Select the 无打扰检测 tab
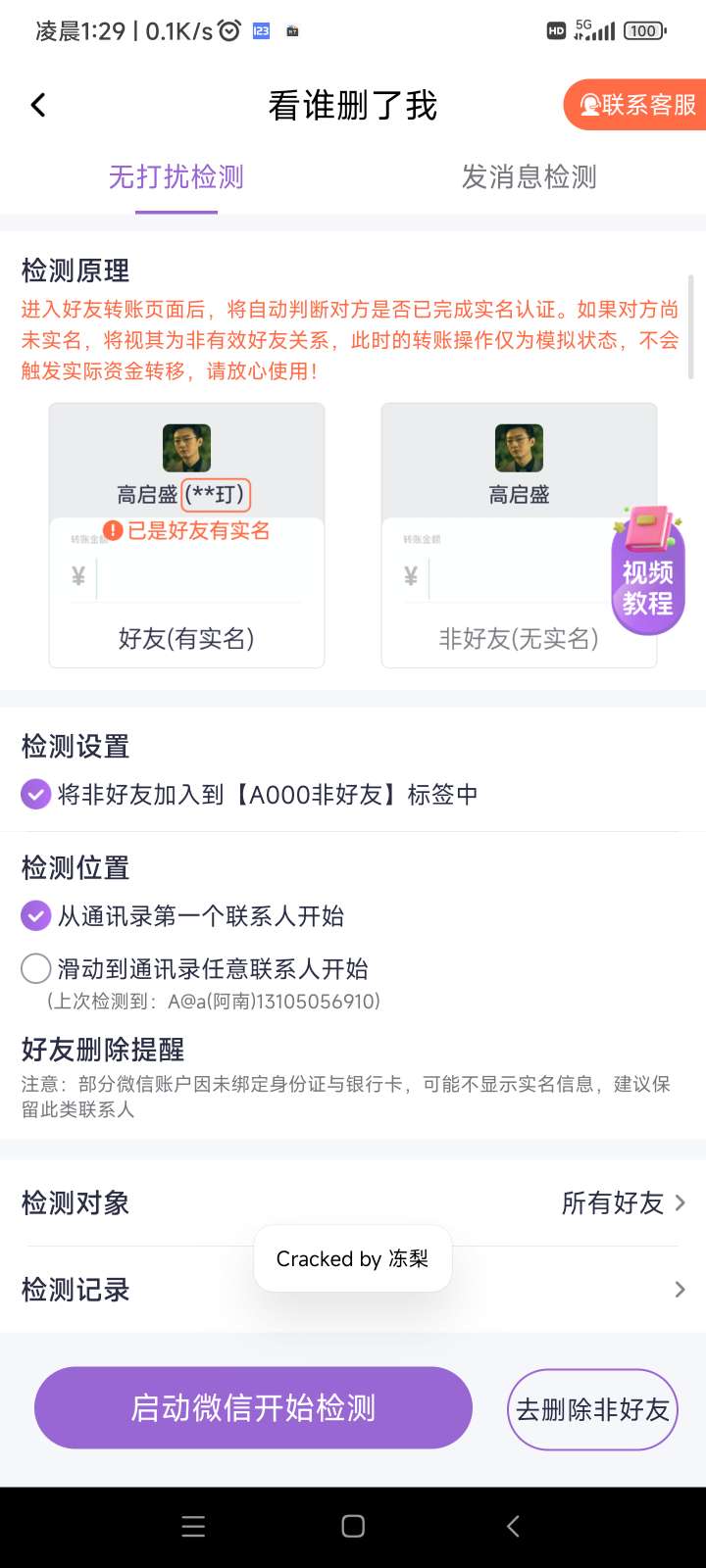The height and width of the screenshot is (1568, 706). pos(176,177)
